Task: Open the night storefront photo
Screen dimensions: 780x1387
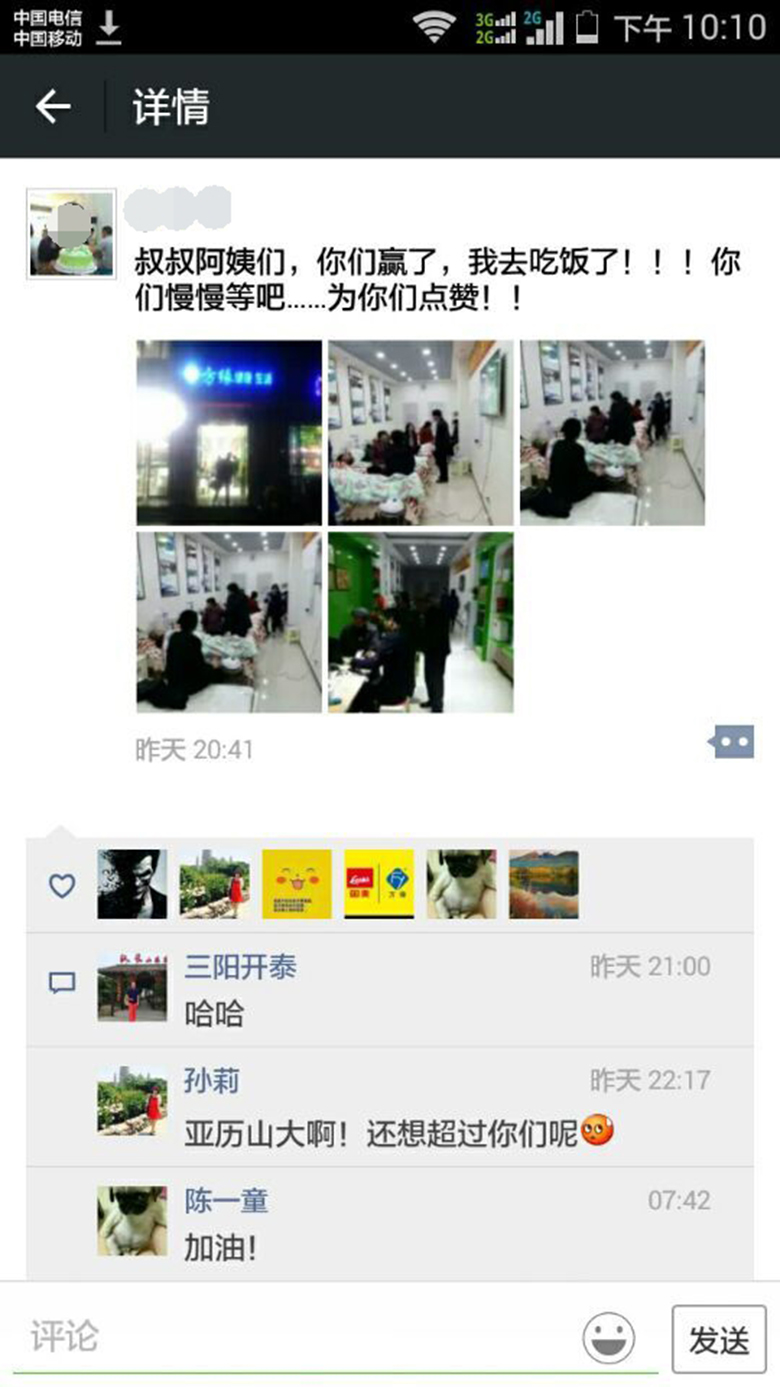Action: (229, 433)
